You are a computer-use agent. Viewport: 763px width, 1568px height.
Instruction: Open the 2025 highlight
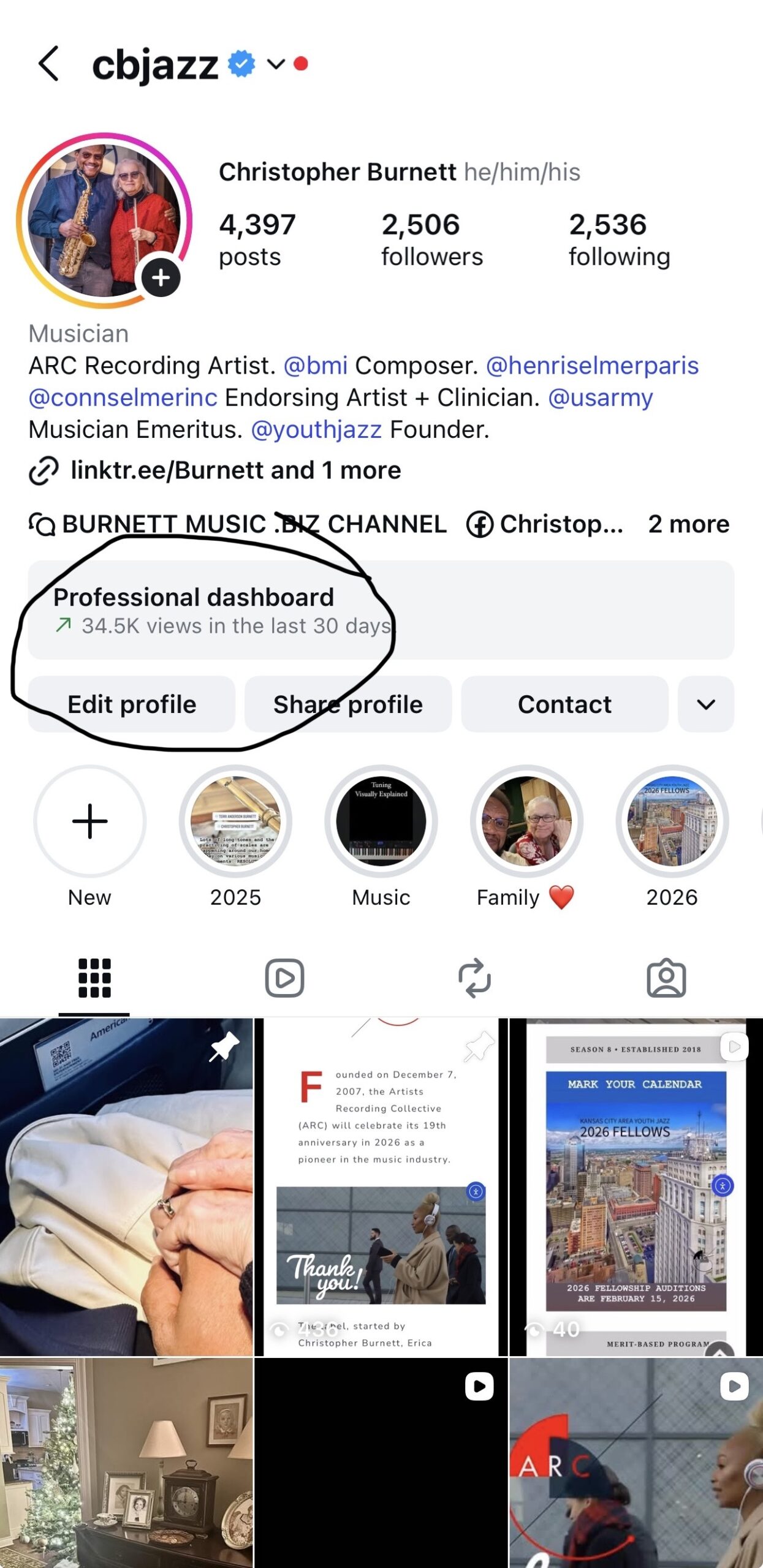coord(235,821)
